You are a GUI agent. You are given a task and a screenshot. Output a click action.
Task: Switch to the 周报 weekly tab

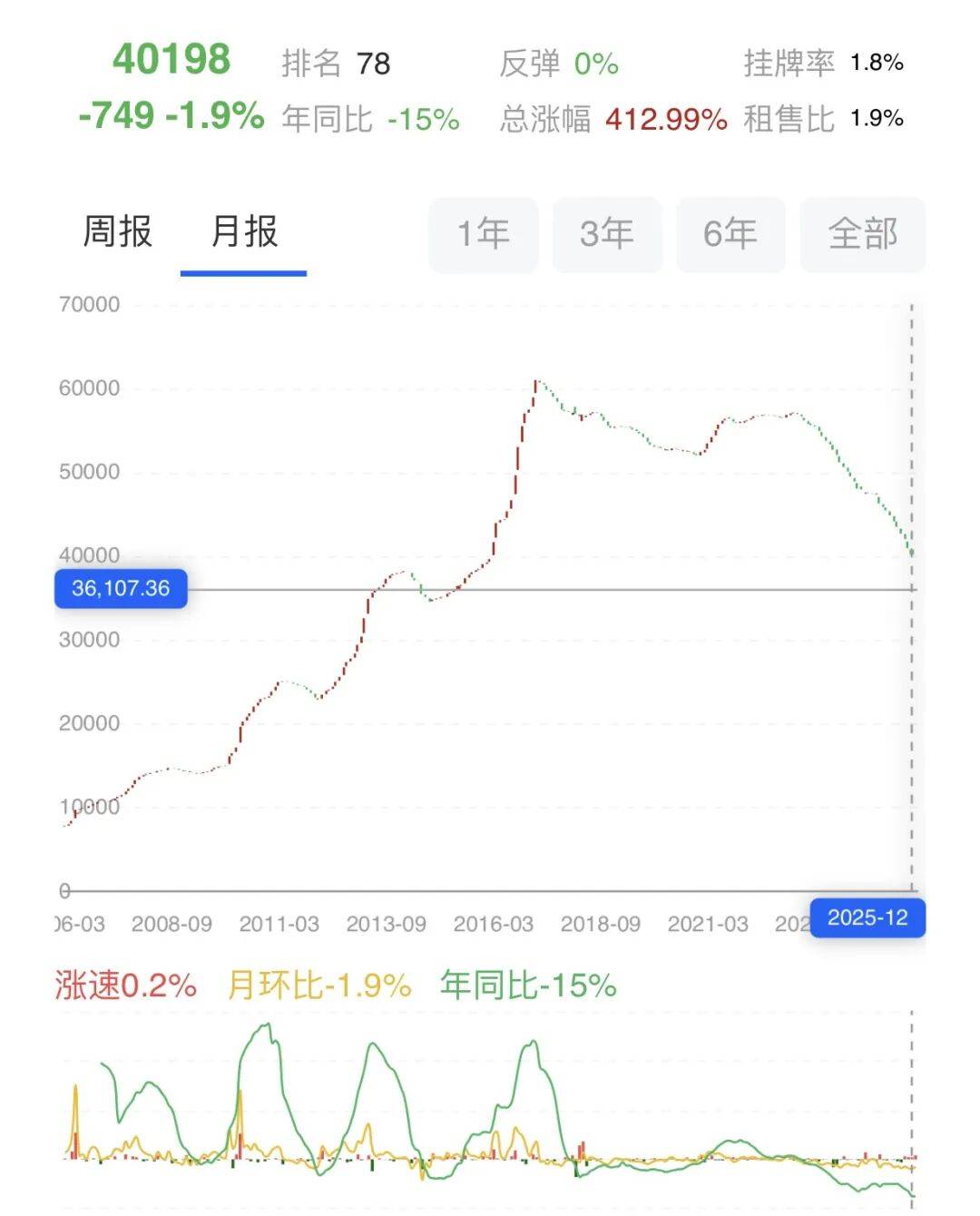117,232
